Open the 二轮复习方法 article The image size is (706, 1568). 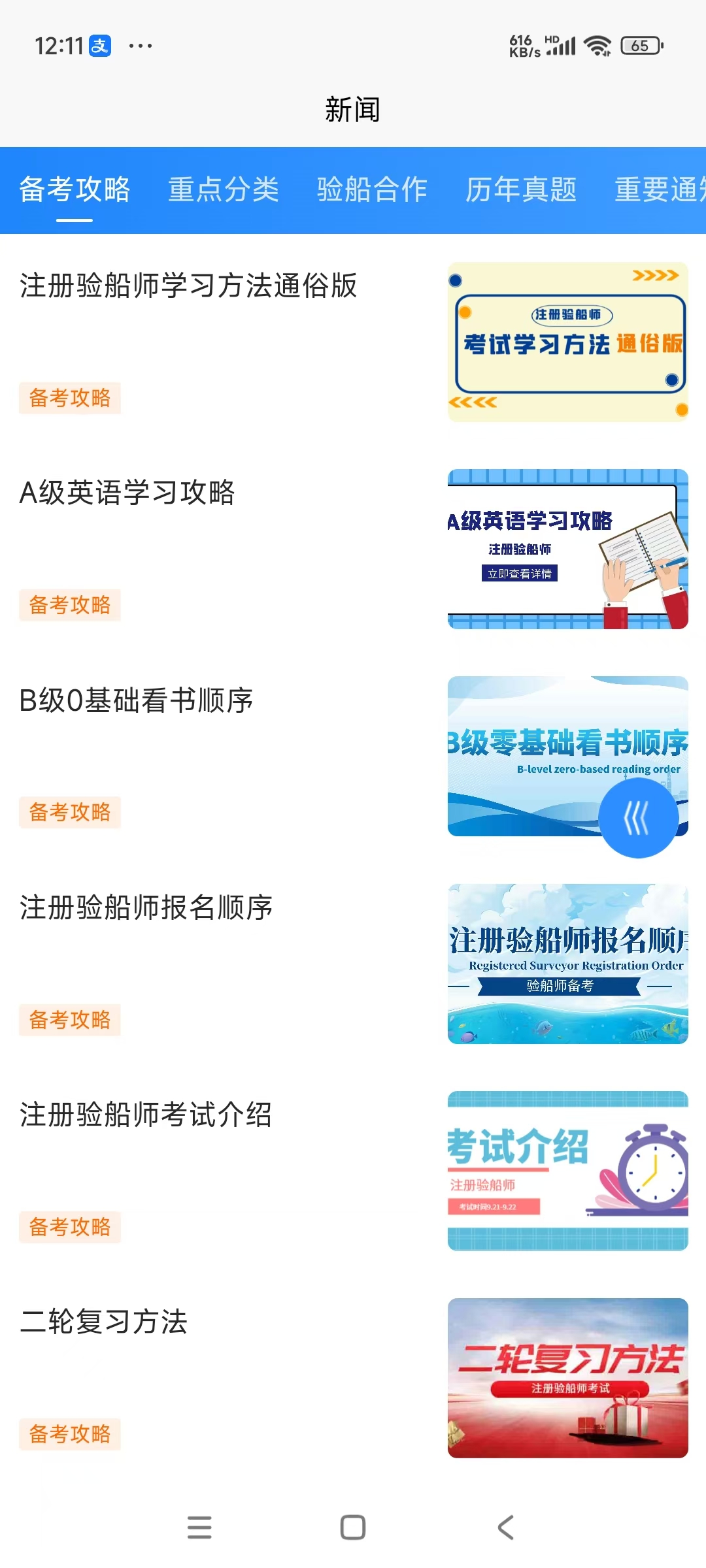point(103,1322)
